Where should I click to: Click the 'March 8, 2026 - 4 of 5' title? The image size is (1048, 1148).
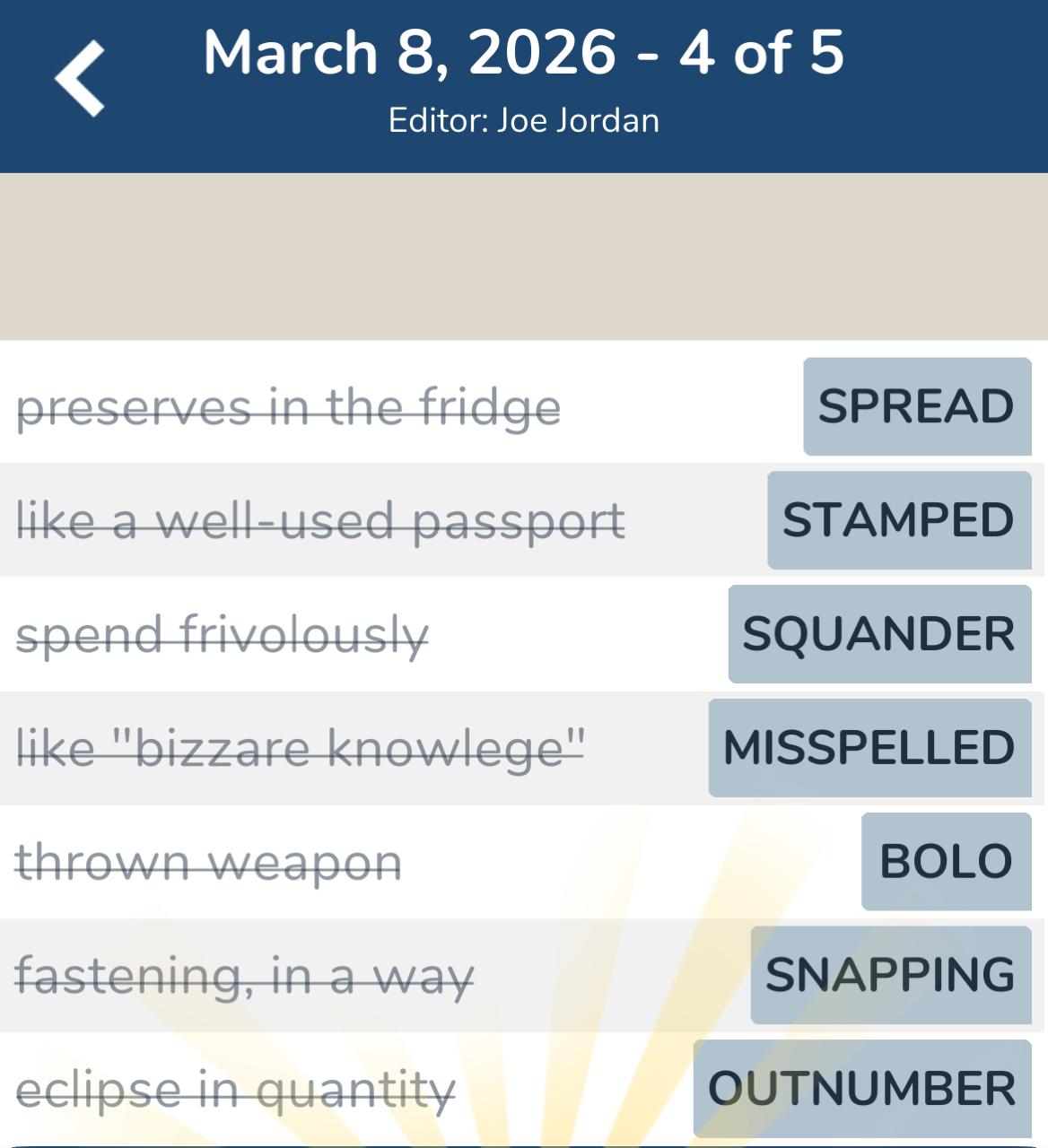(523, 54)
